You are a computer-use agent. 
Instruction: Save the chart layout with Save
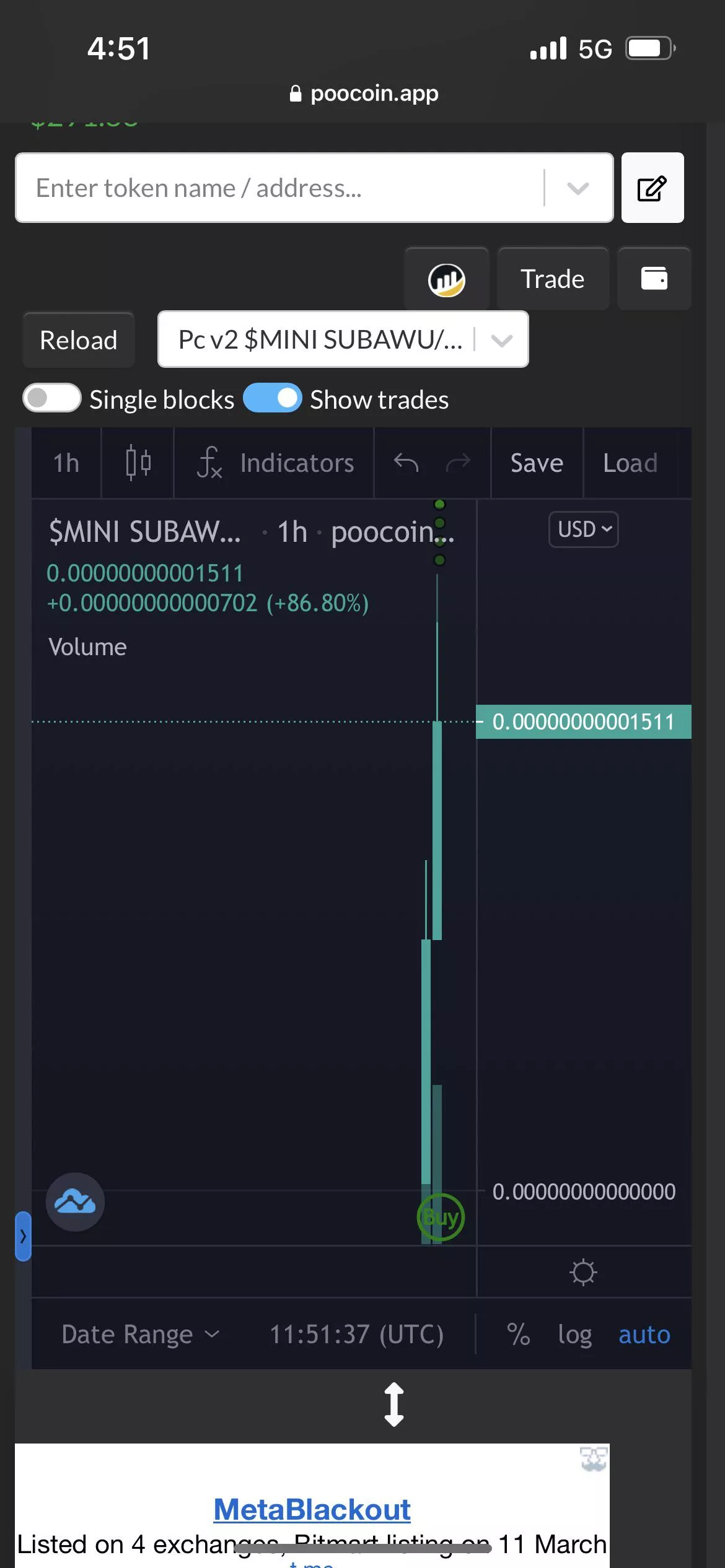coord(536,463)
